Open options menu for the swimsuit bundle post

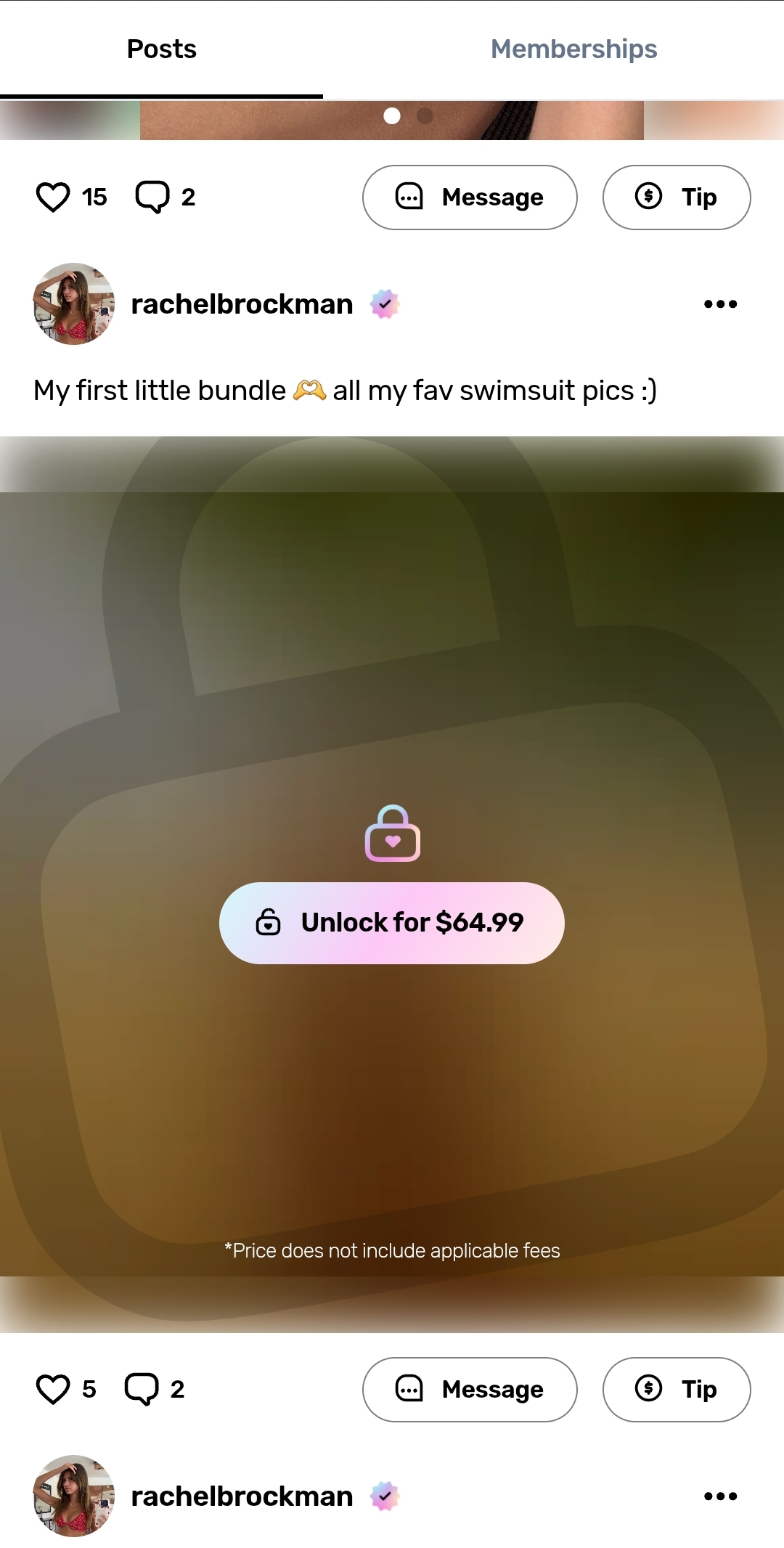[x=720, y=304]
